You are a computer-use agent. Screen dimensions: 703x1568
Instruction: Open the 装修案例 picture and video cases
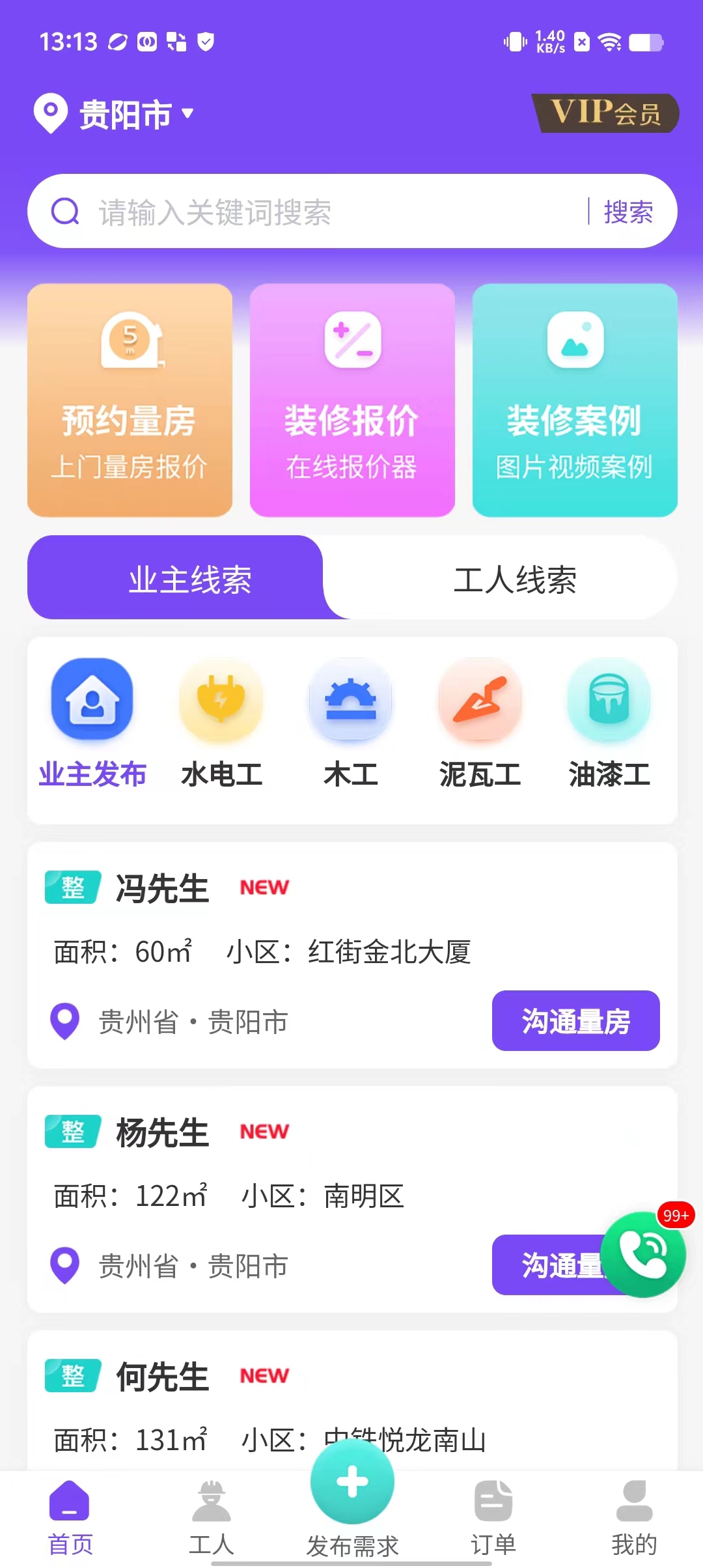575,400
